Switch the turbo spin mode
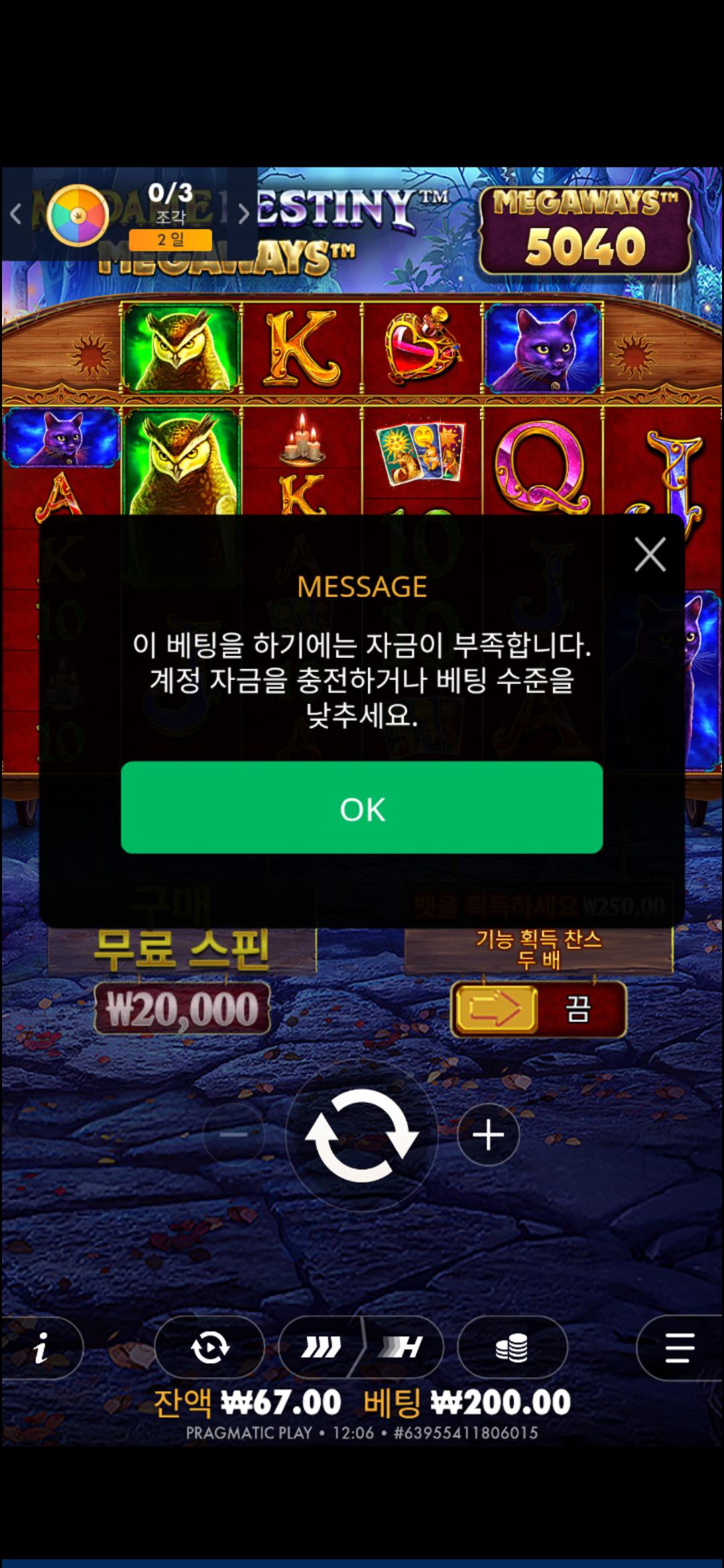 coord(361,1347)
